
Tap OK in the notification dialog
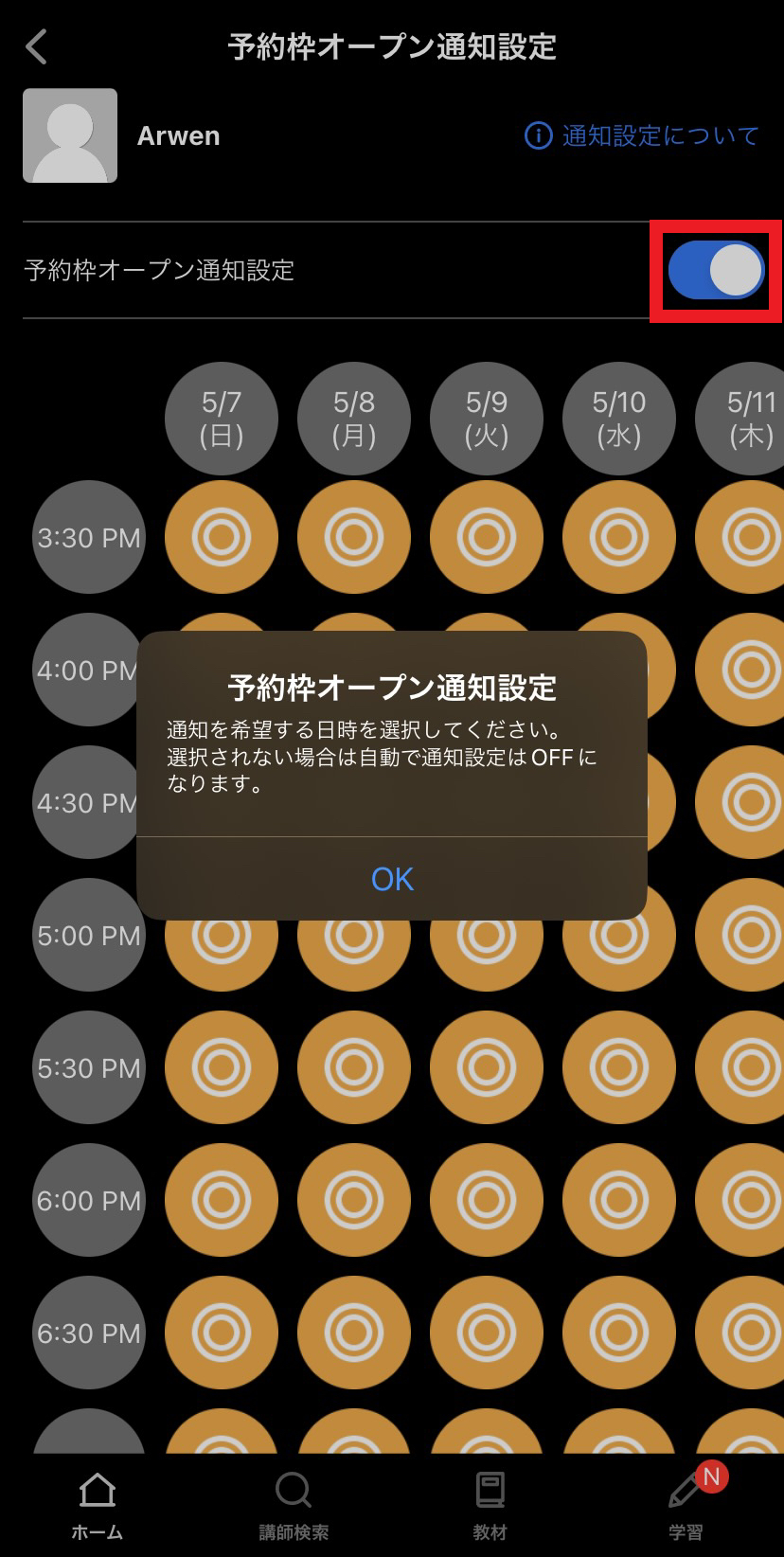[x=392, y=879]
